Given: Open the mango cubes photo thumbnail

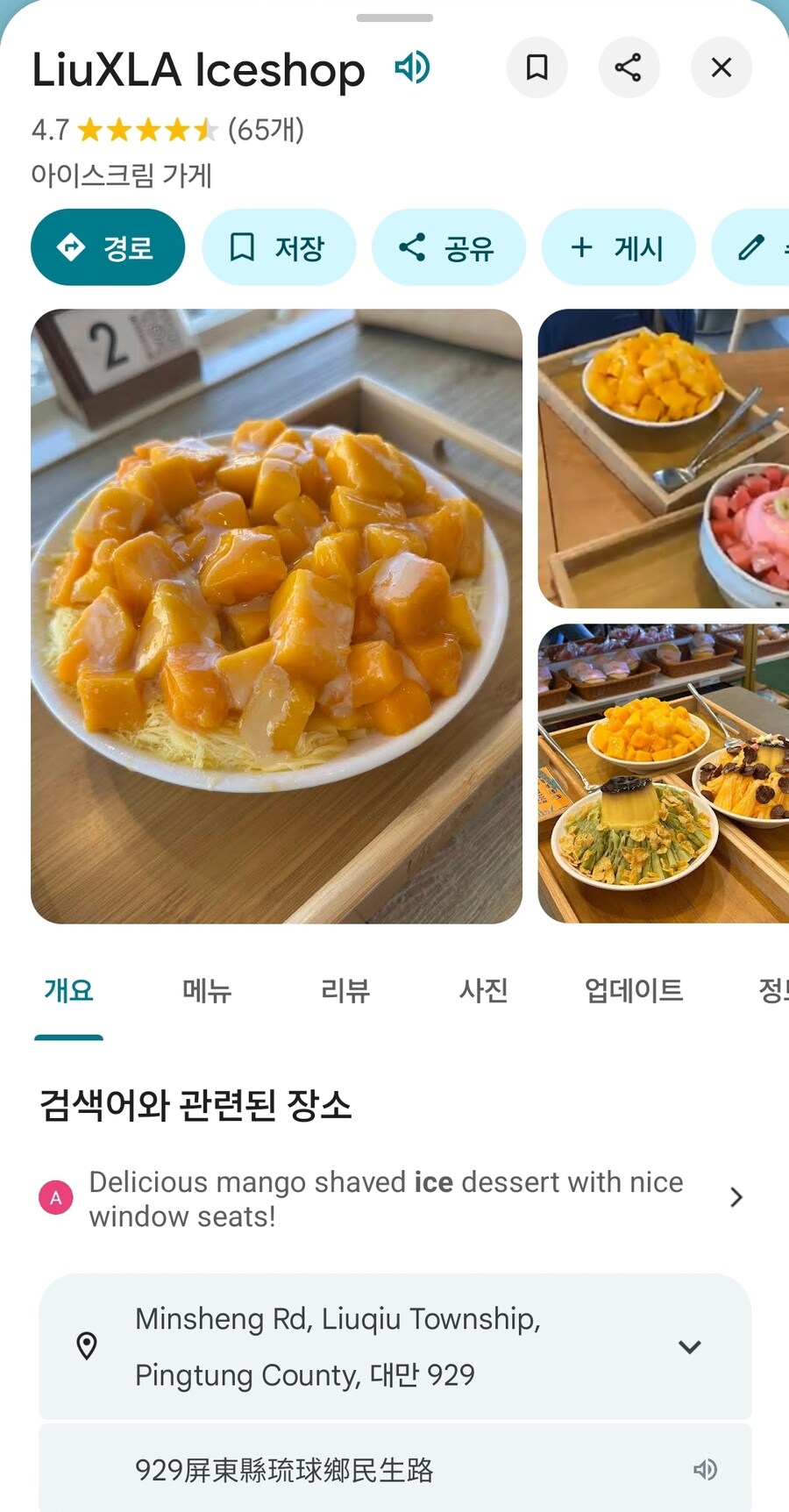Looking at the screenshot, I should pyautogui.click(x=663, y=458).
